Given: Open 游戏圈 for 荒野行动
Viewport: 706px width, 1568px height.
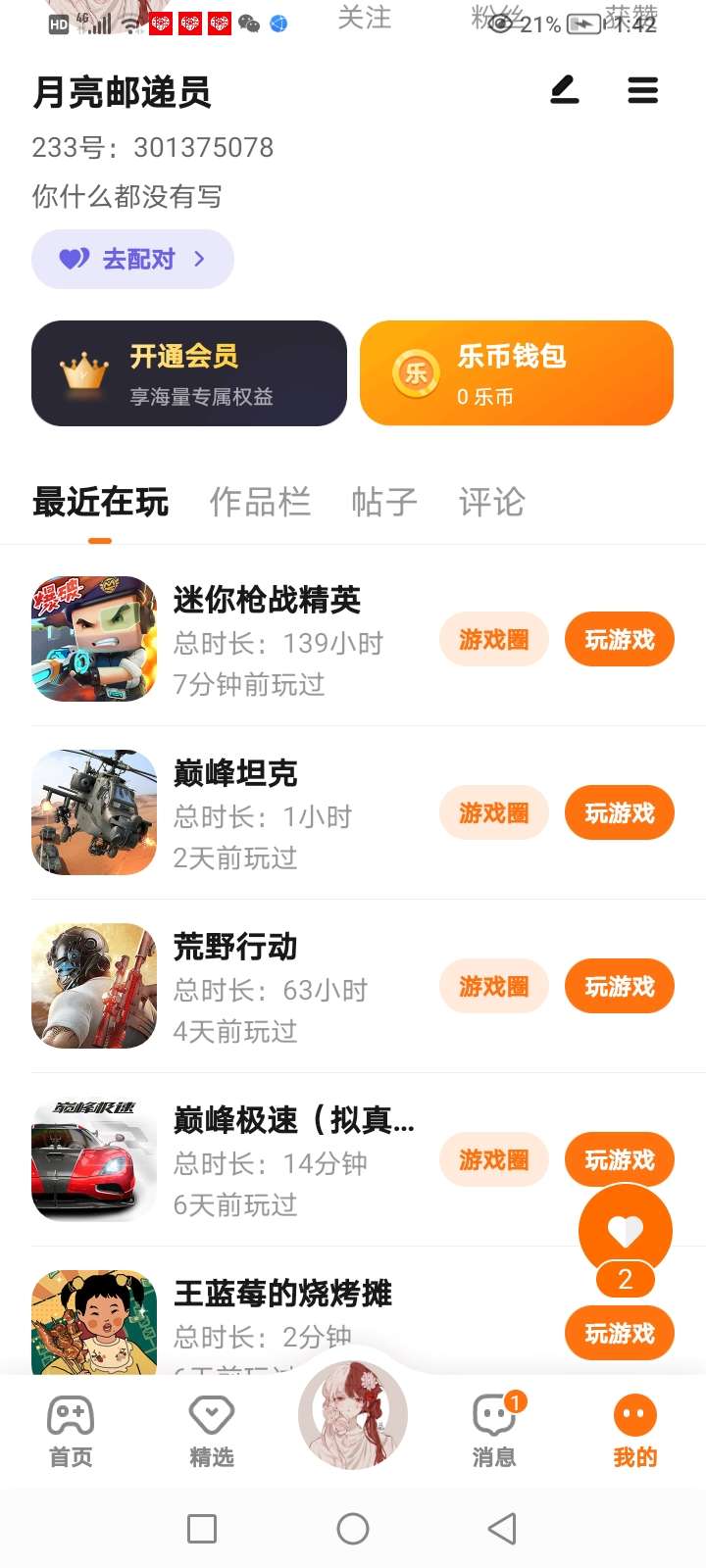Looking at the screenshot, I should pos(493,987).
